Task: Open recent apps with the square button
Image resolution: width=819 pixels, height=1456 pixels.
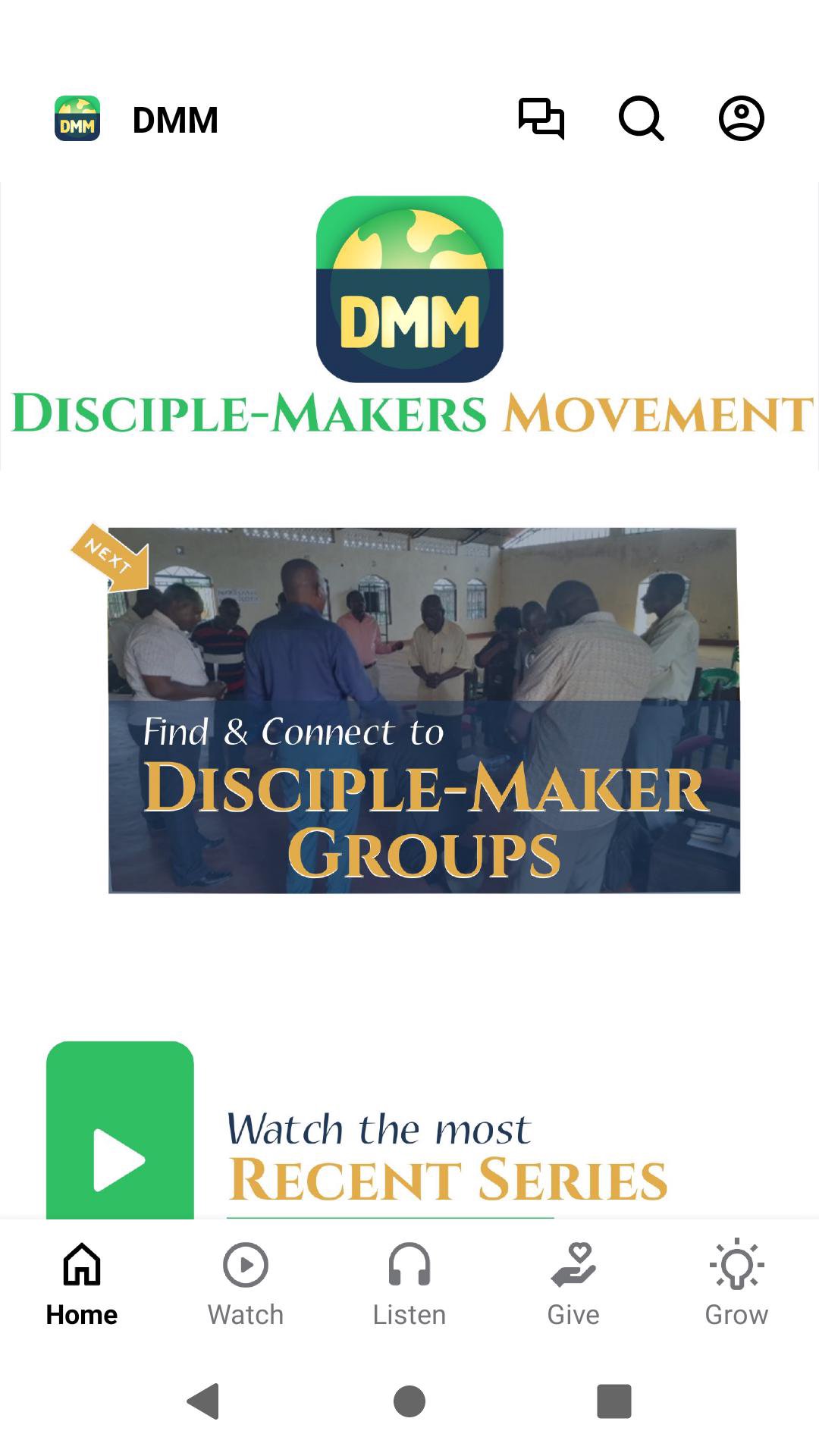Action: point(613,1401)
